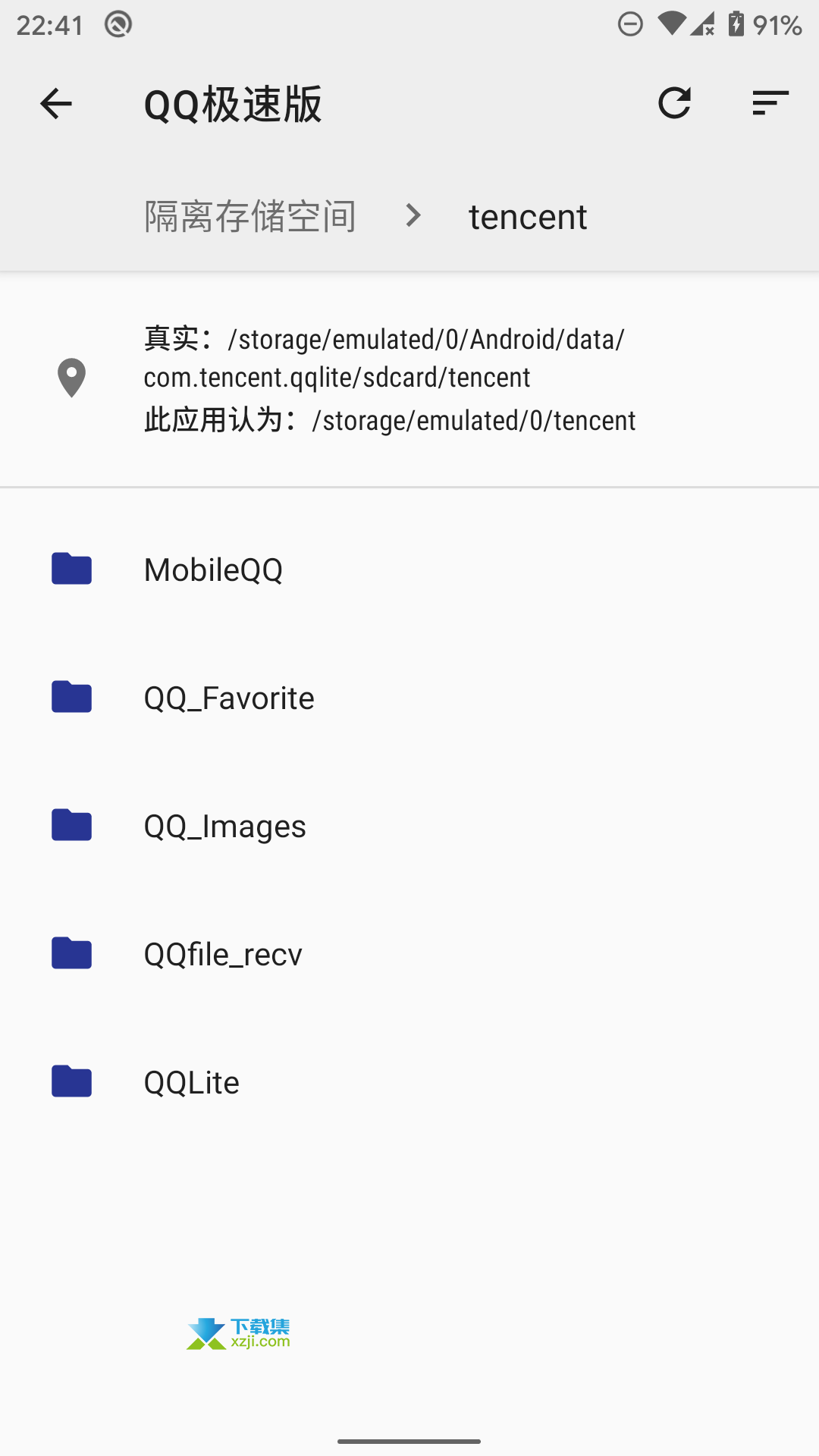The width and height of the screenshot is (819, 1456).
Task: Open the MobileQQ folder
Action: click(409, 570)
